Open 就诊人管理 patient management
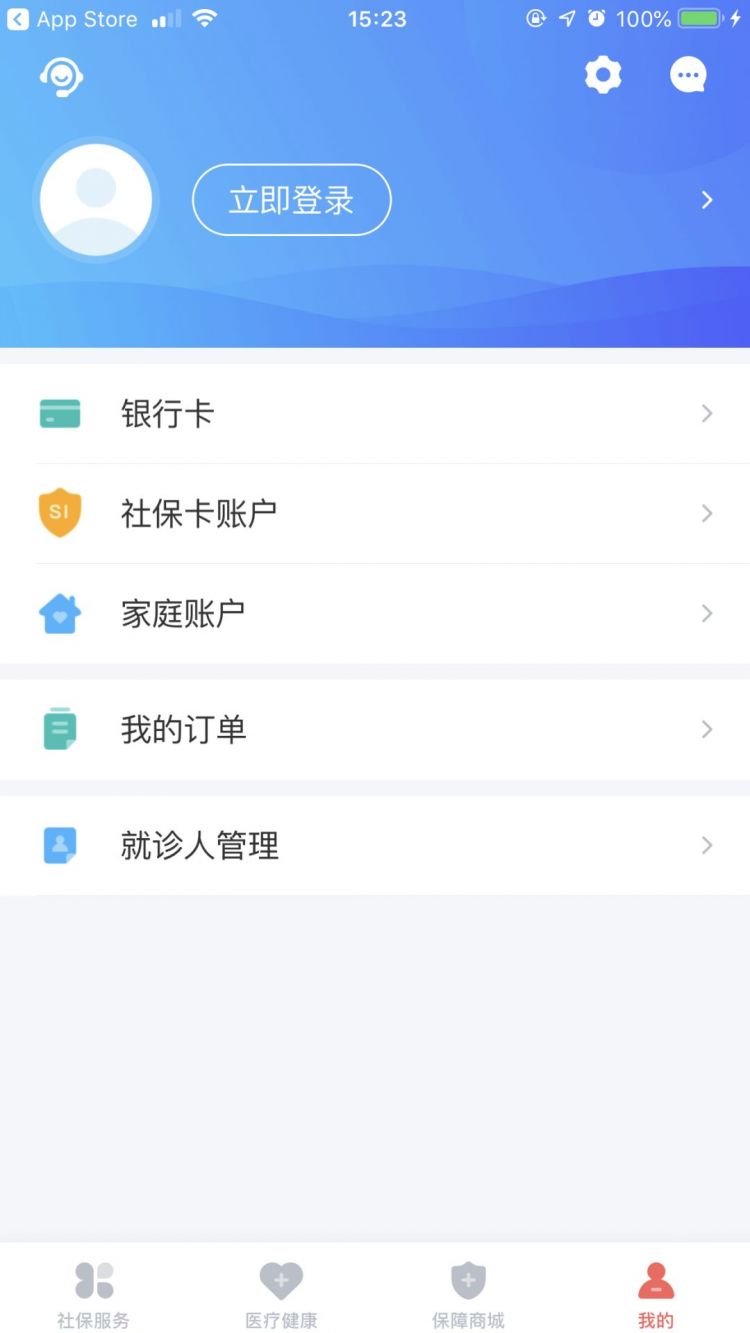 (x=375, y=846)
